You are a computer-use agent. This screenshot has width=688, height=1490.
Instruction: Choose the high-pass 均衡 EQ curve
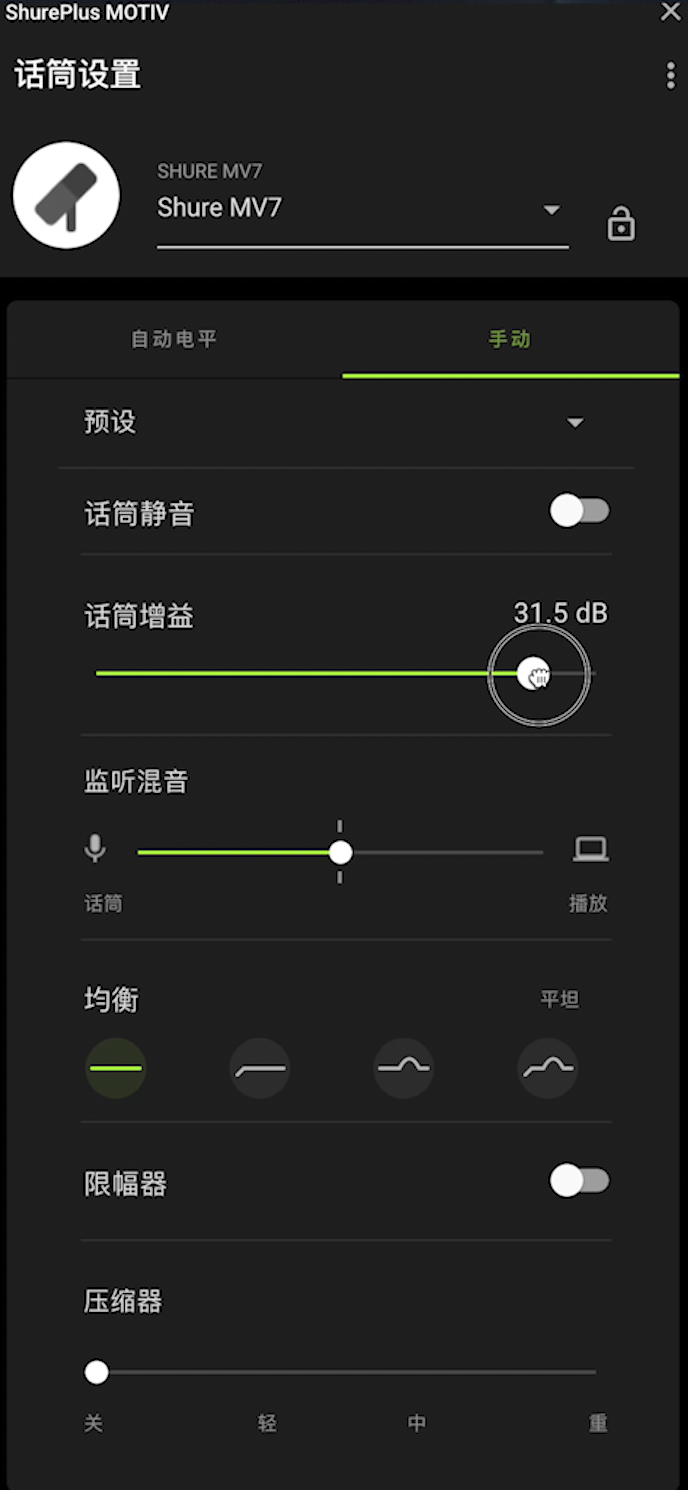click(x=260, y=1068)
